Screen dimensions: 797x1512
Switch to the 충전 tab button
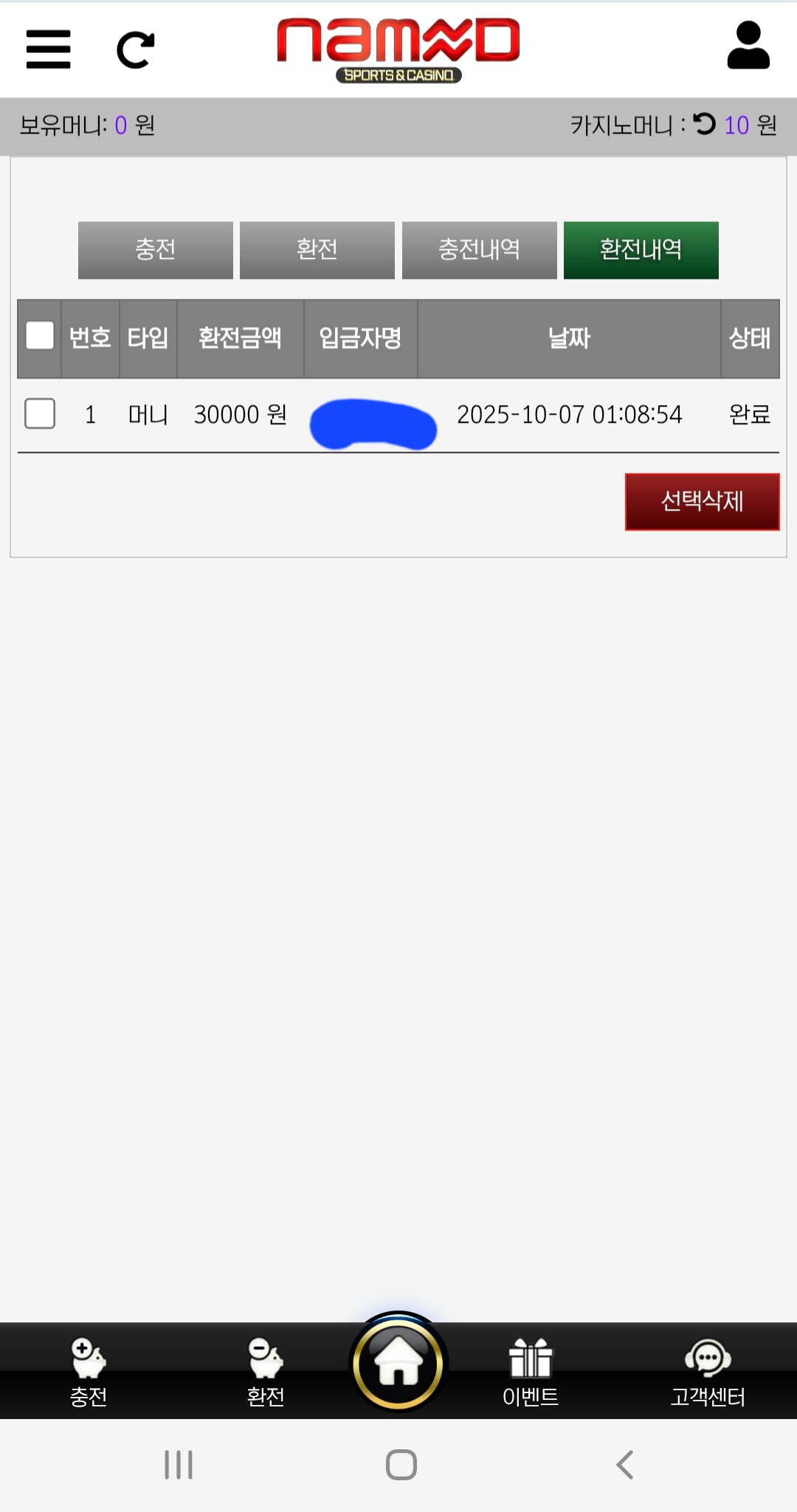(x=156, y=250)
